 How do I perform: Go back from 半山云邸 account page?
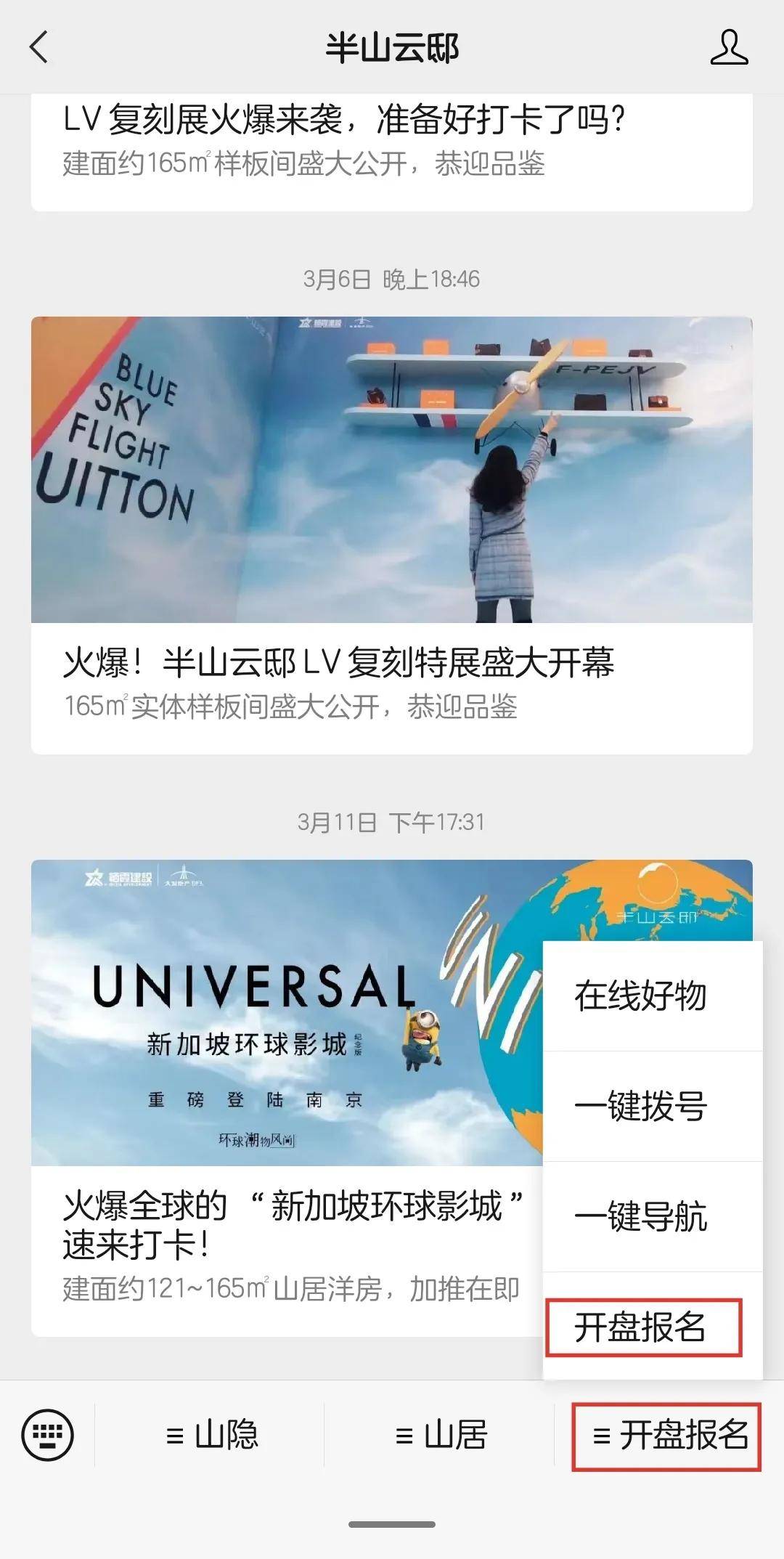click(x=39, y=48)
